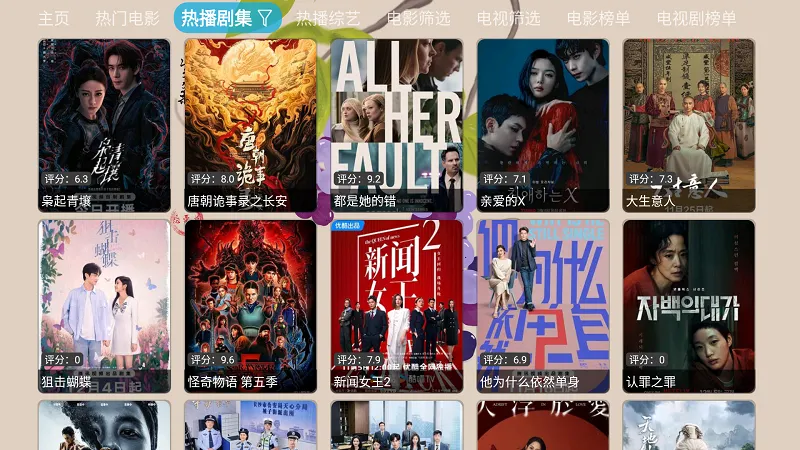
Task: Open the drama 枭起青壤
Action: click(104, 125)
